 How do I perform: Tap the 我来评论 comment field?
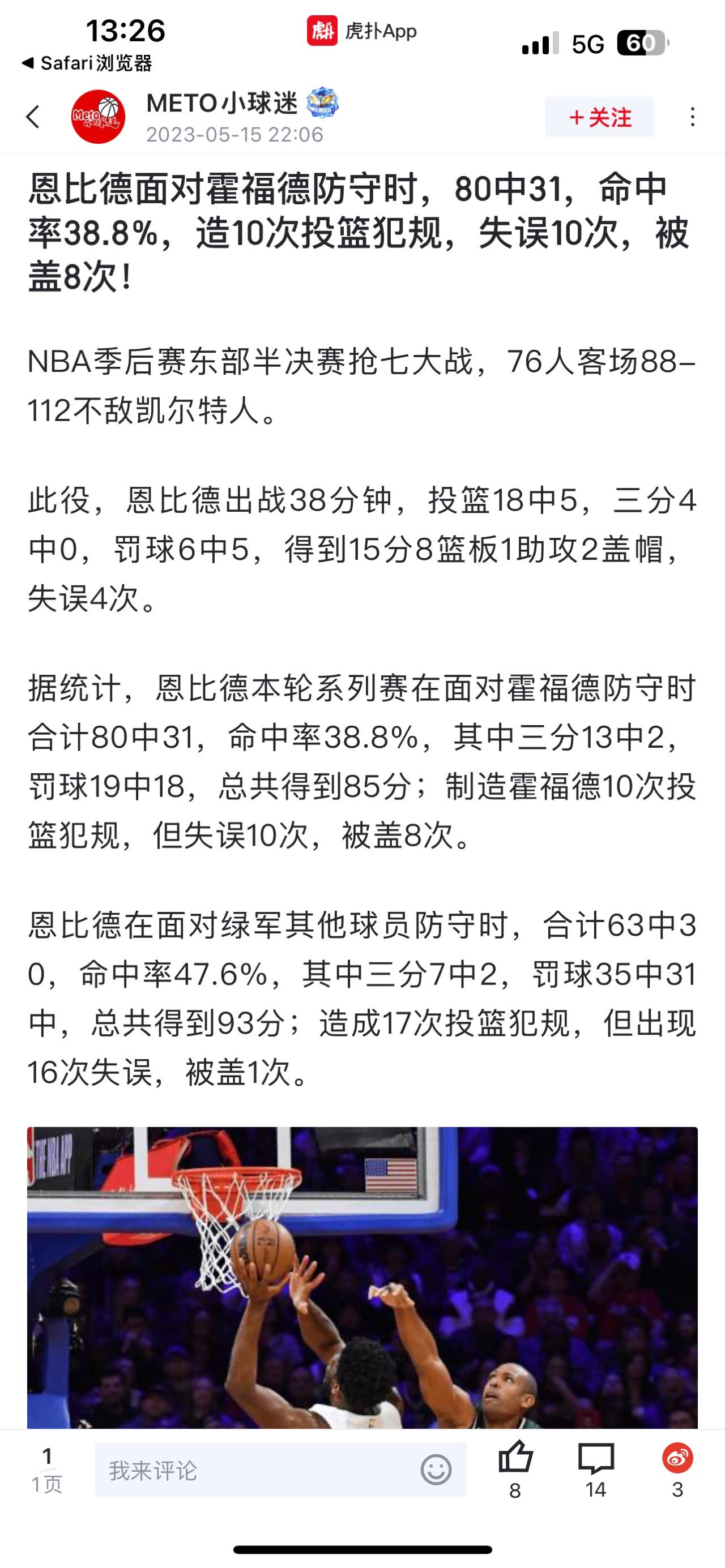click(256, 1472)
